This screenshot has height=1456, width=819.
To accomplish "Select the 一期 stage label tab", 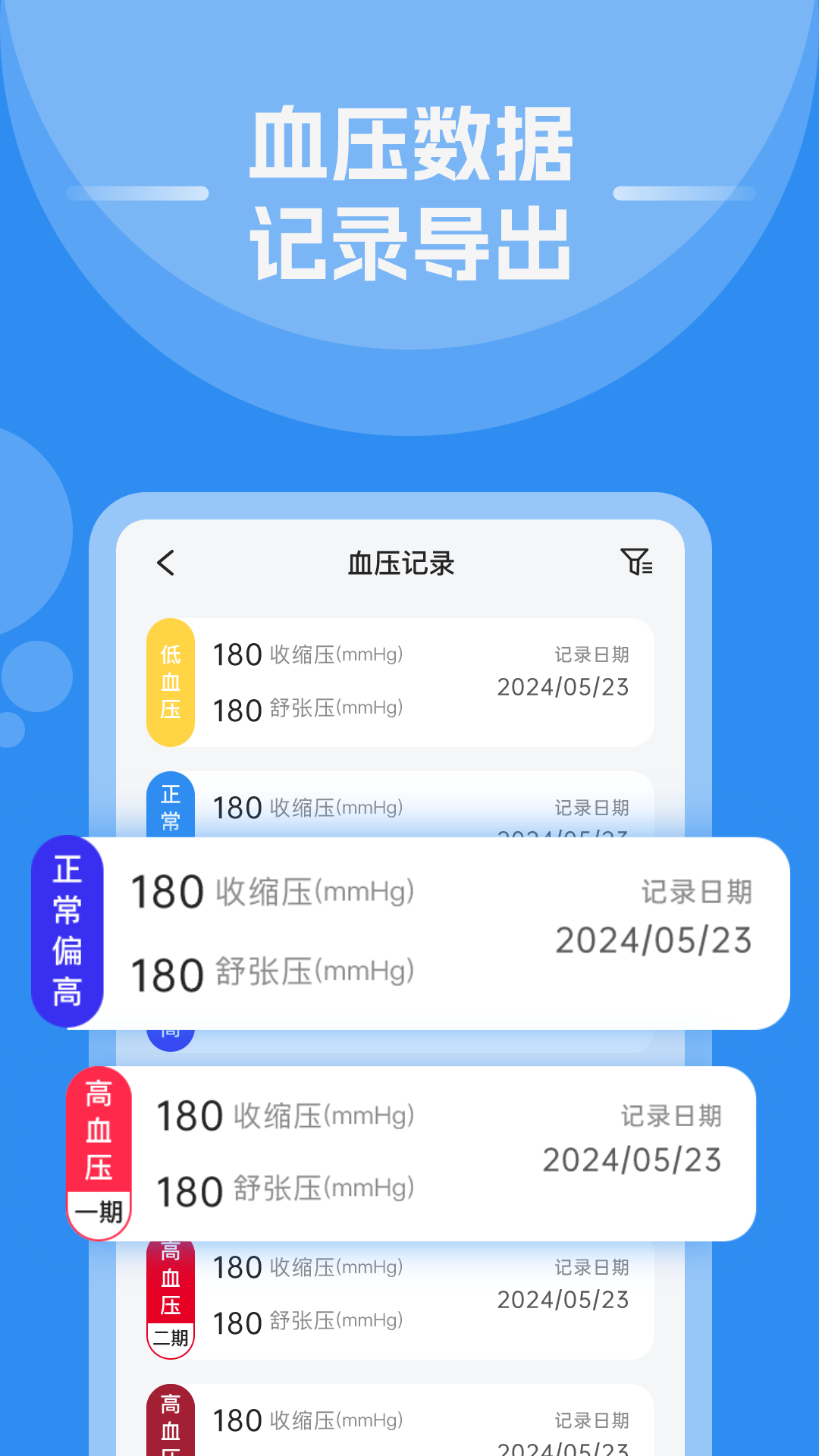I will click(x=99, y=1209).
